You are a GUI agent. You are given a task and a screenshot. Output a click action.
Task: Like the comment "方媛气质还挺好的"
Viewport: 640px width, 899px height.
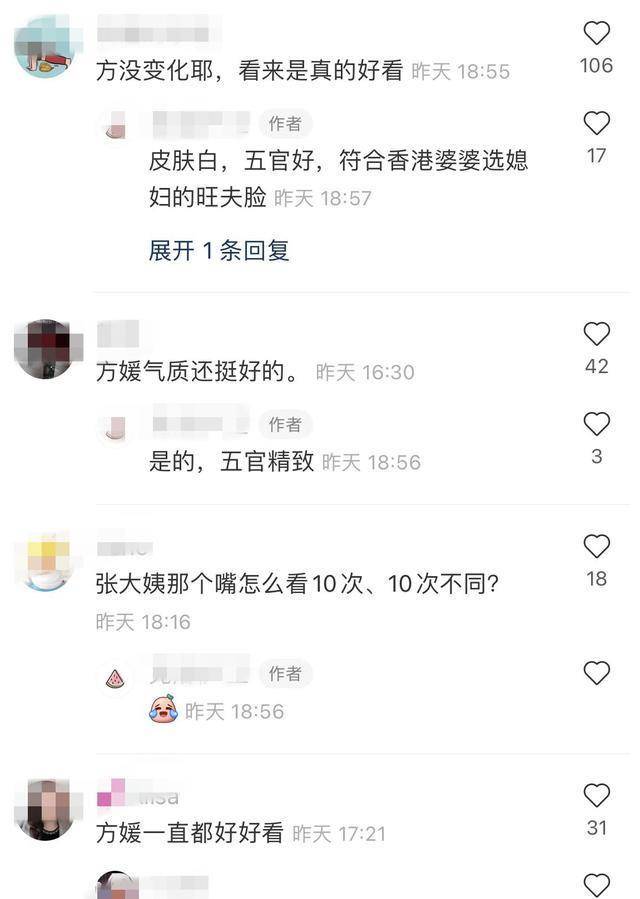click(x=596, y=334)
